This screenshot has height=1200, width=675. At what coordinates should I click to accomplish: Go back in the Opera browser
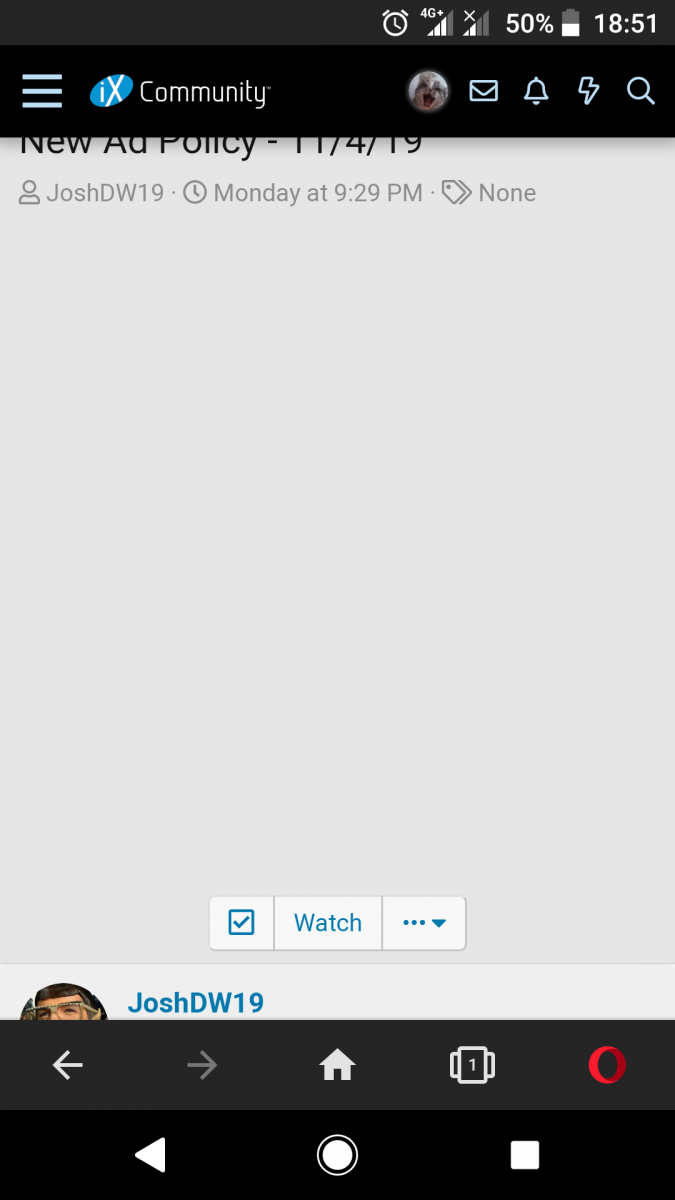68,1066
